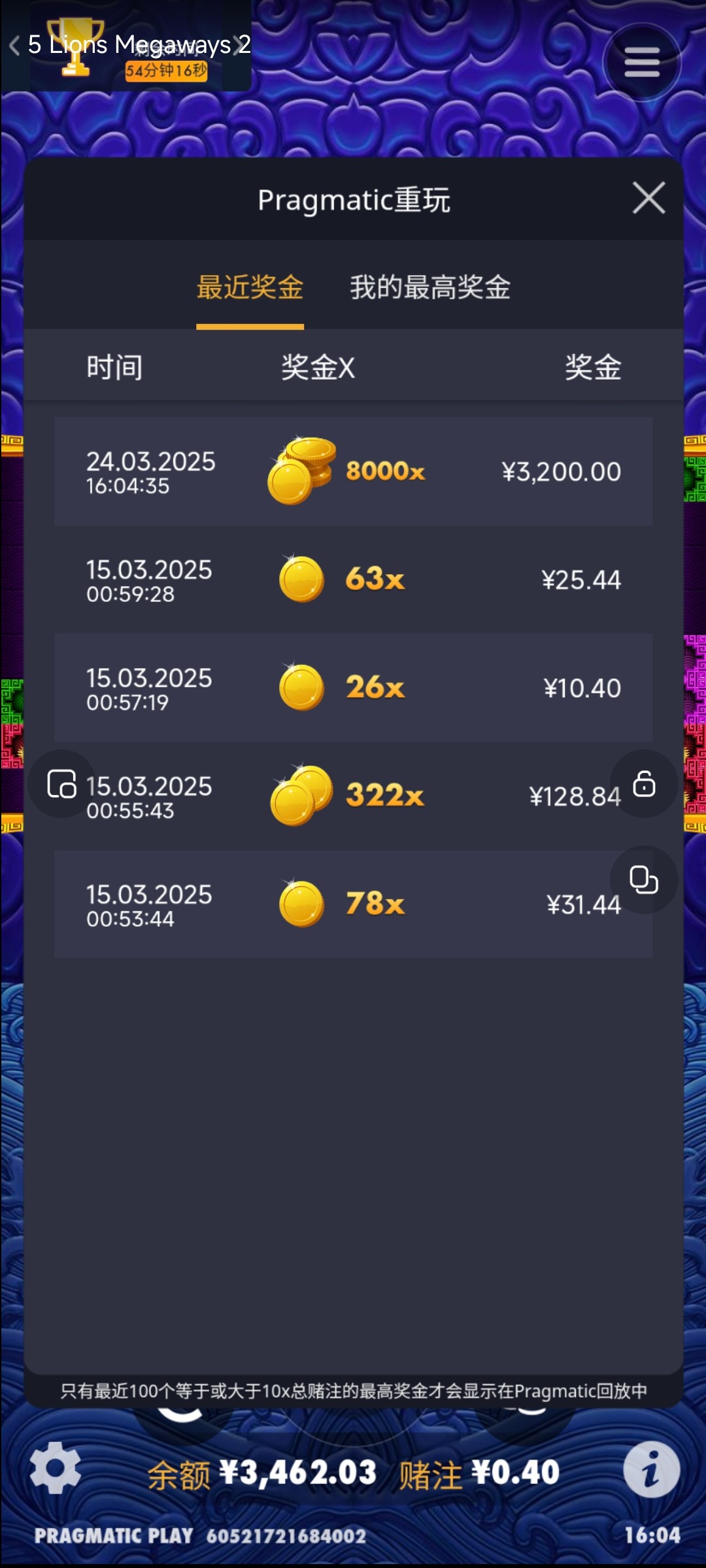Open the game settings gear
Image resolution: width=706 pixels, height=1568 pixels.
56,1468
